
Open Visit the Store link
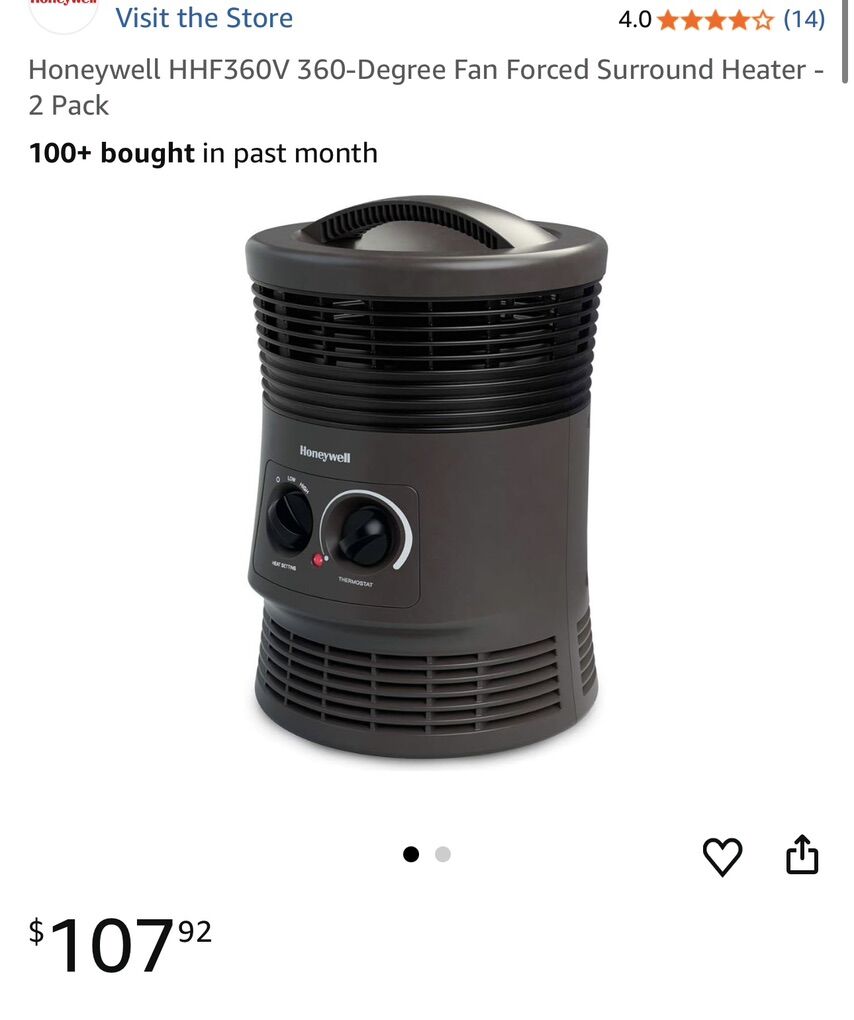(x=204, y=17)
